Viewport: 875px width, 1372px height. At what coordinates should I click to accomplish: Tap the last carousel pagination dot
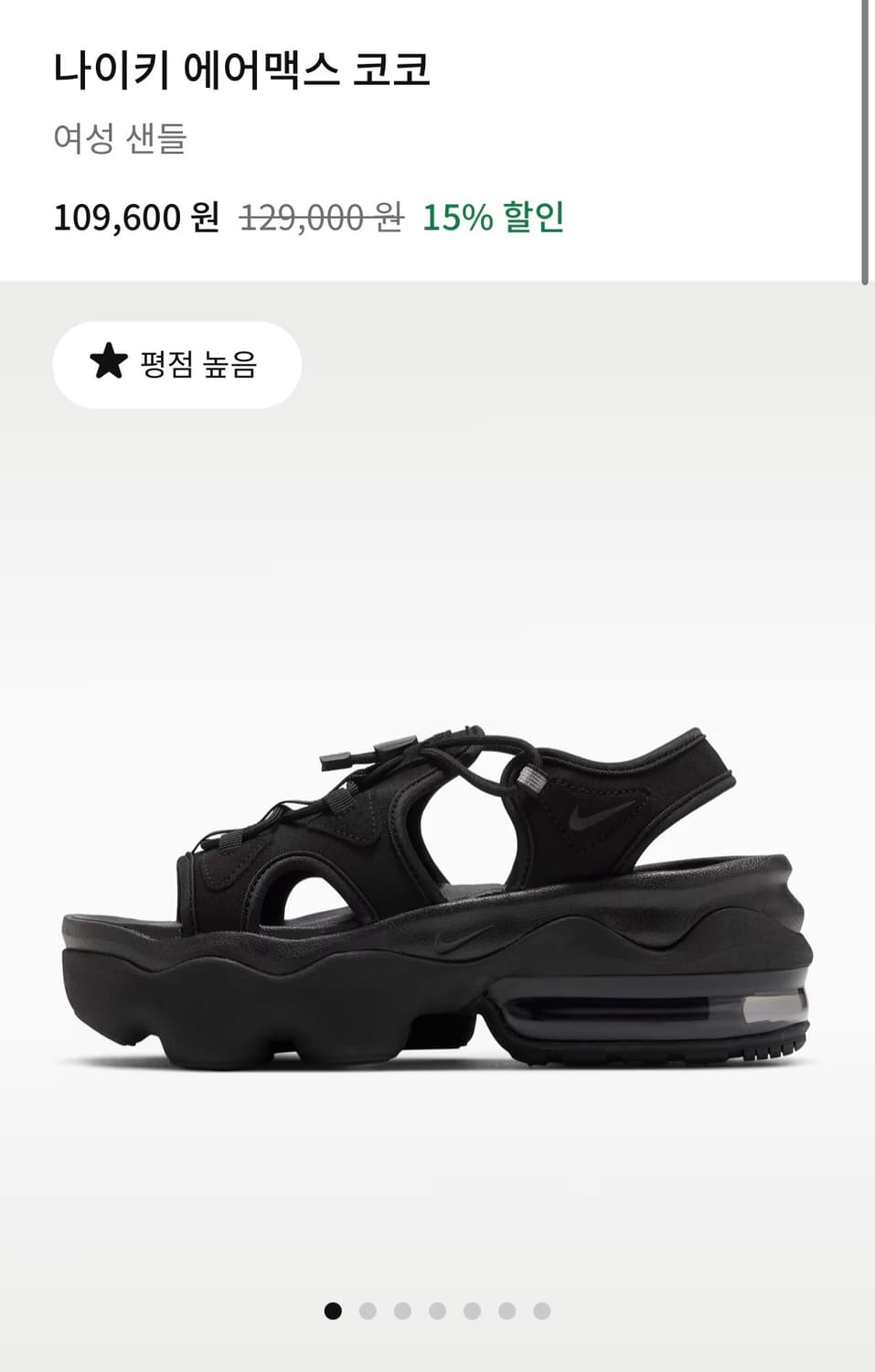(540, 1309)
